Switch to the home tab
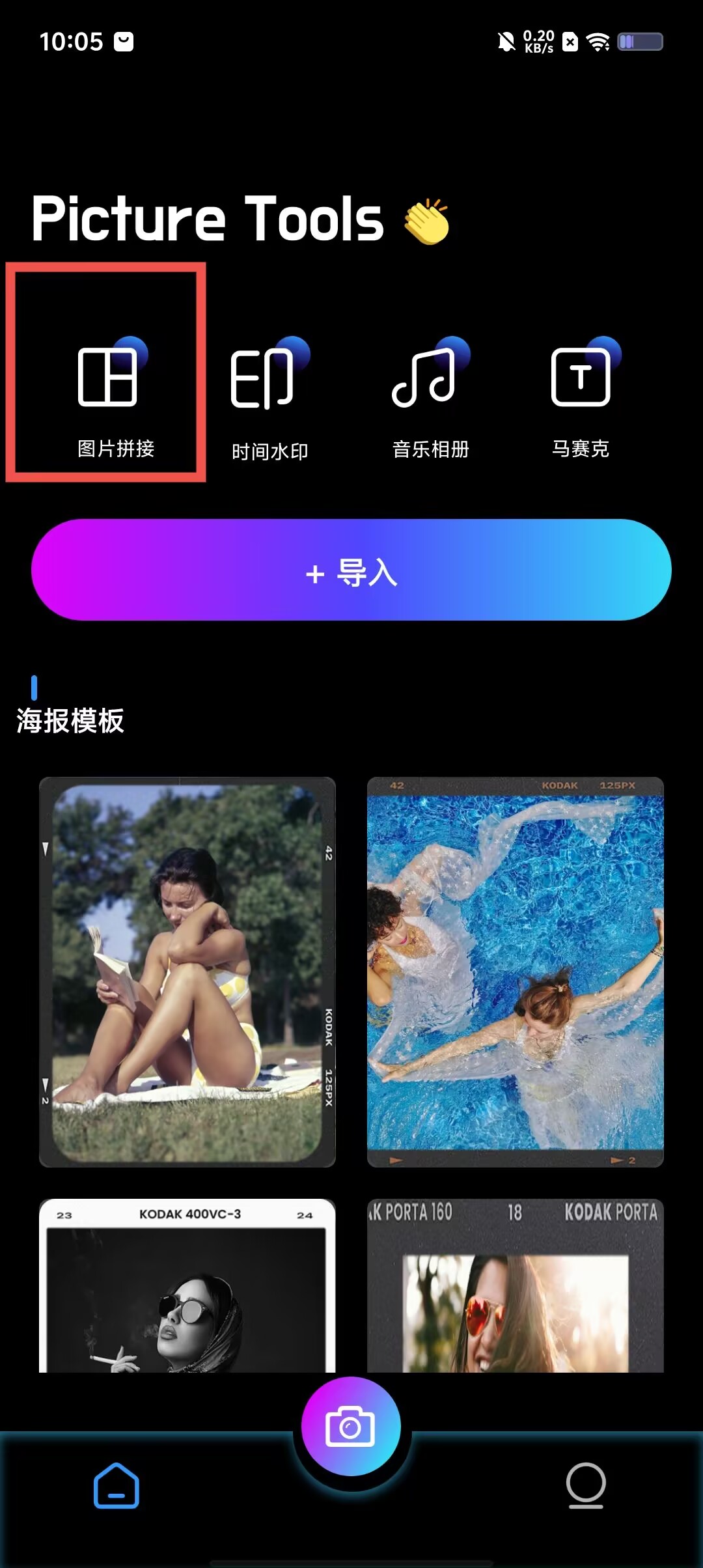The height and width of the screenshot is (1568, 703). (x=117, y=1486)
